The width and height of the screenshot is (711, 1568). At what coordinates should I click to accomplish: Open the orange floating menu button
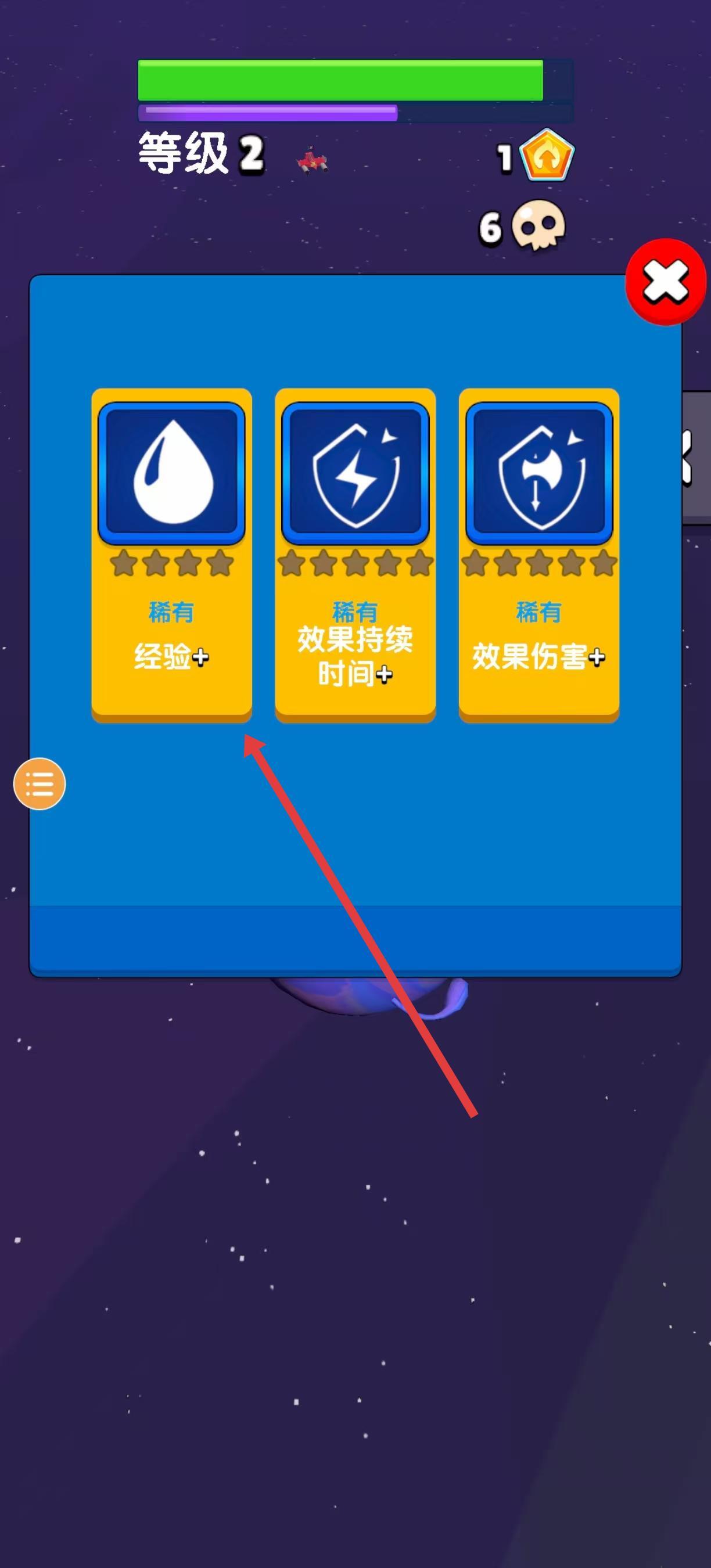pos(39,783)
